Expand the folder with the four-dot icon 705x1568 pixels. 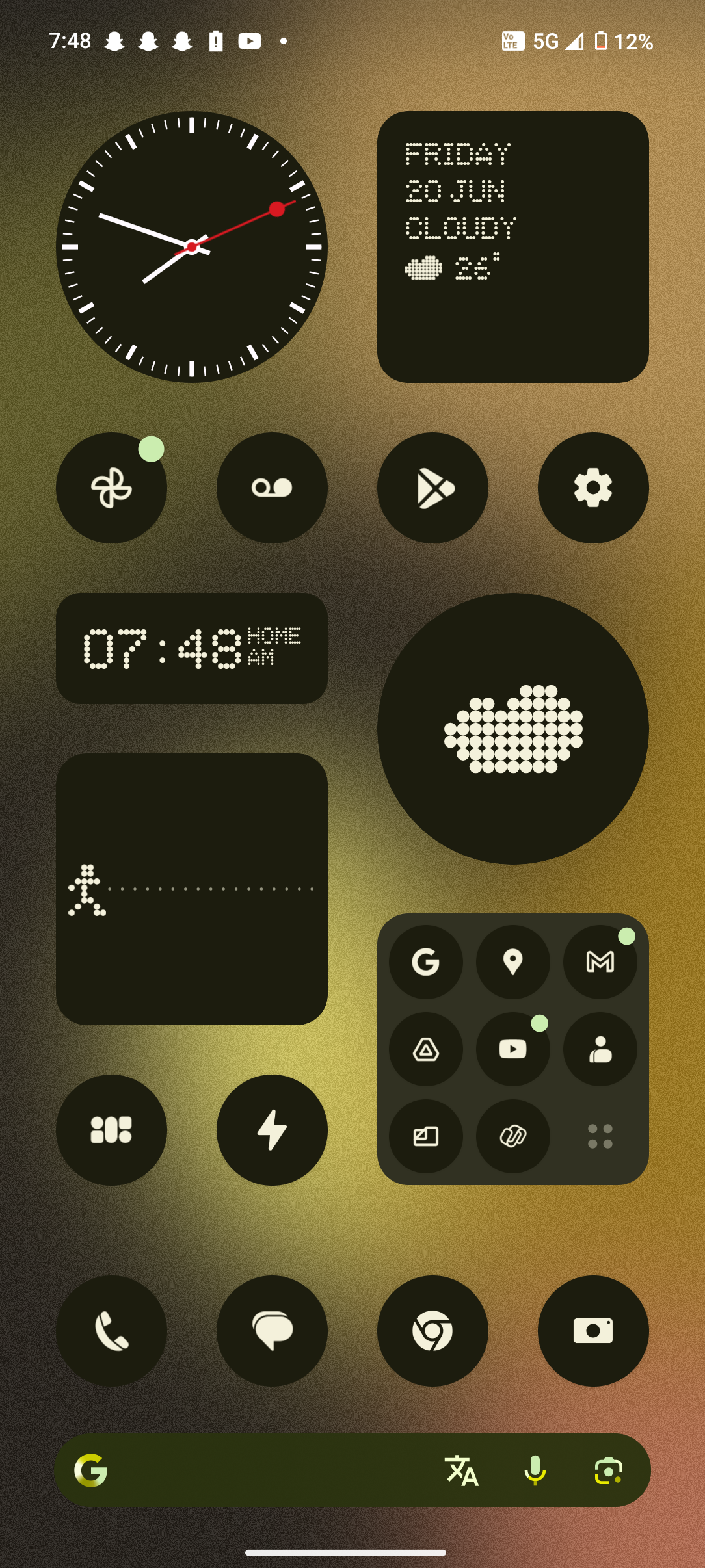[x=600, y=1136]
